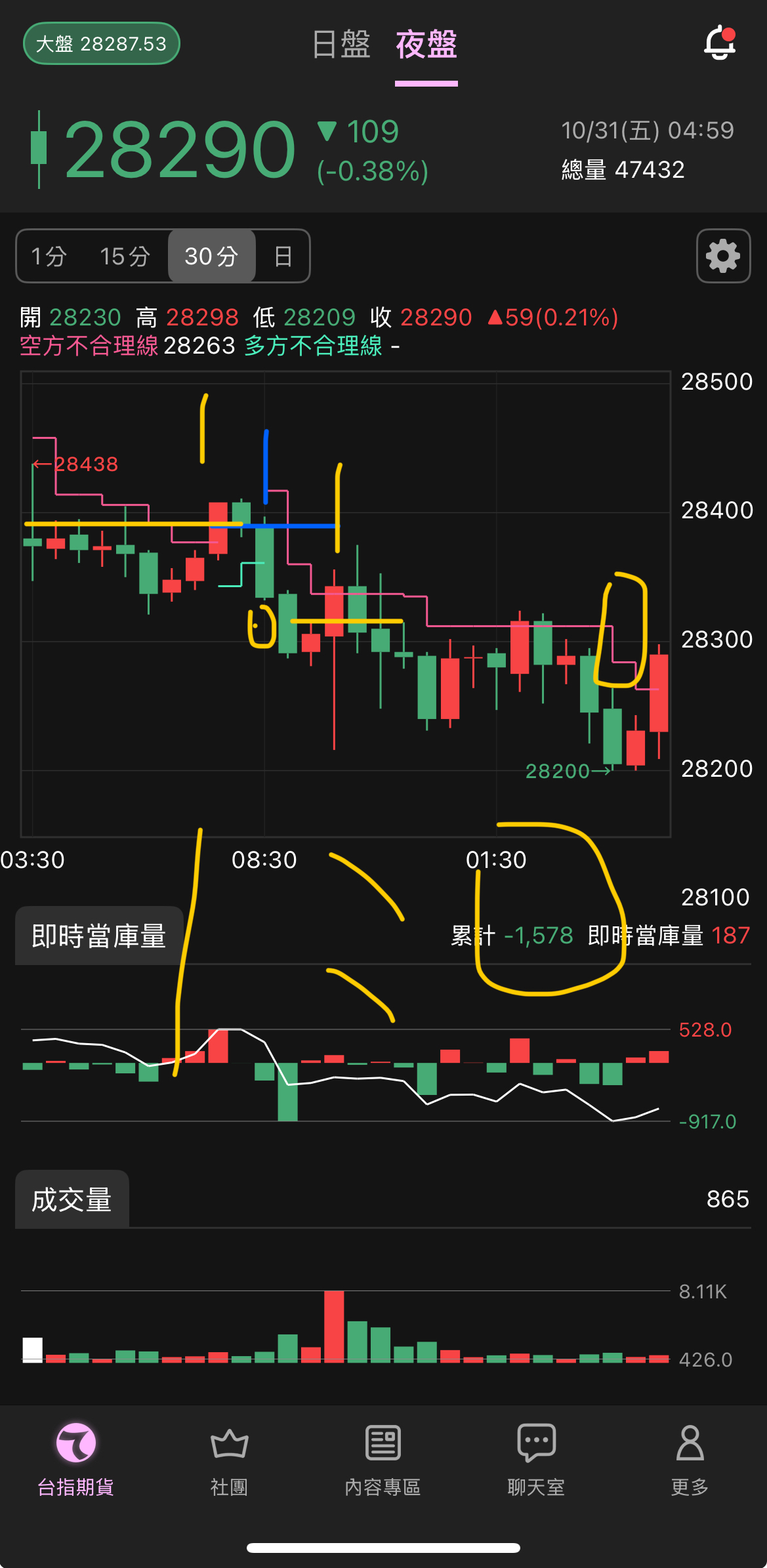767x1568 pixels.
Task: Open the 即時當庫量 indicator selector
Action: 99,936
